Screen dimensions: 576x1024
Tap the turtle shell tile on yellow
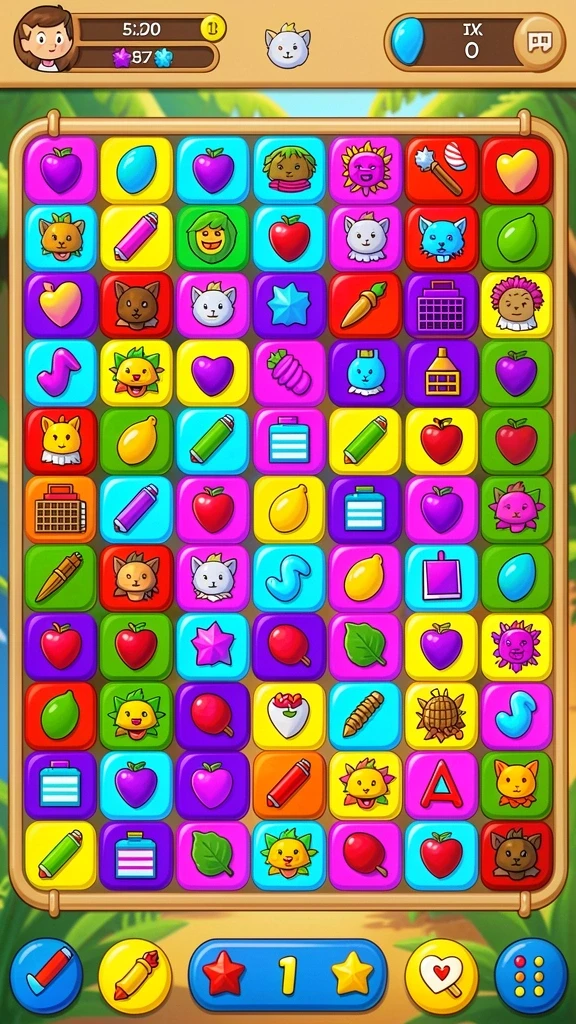point(441,716)
